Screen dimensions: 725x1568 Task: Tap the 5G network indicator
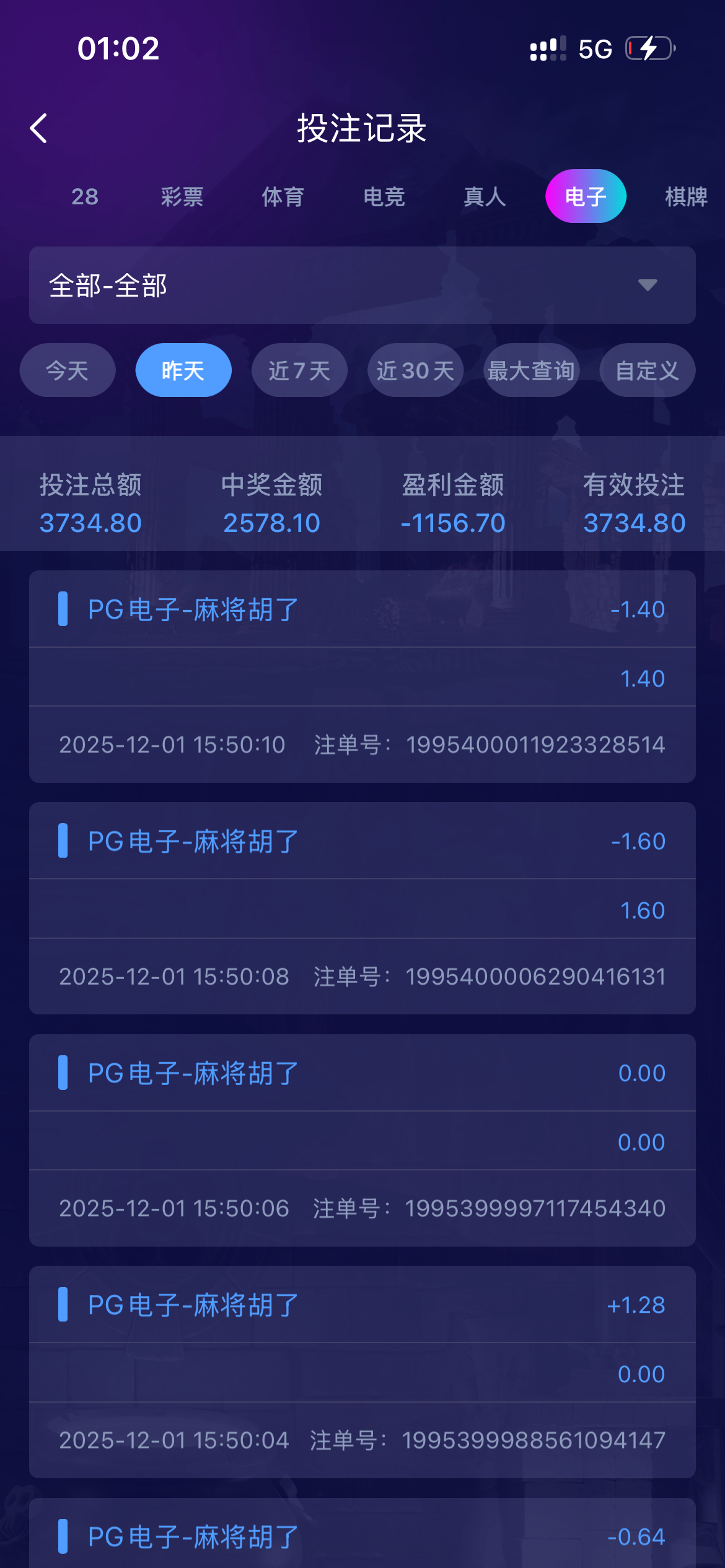(594, 48)
